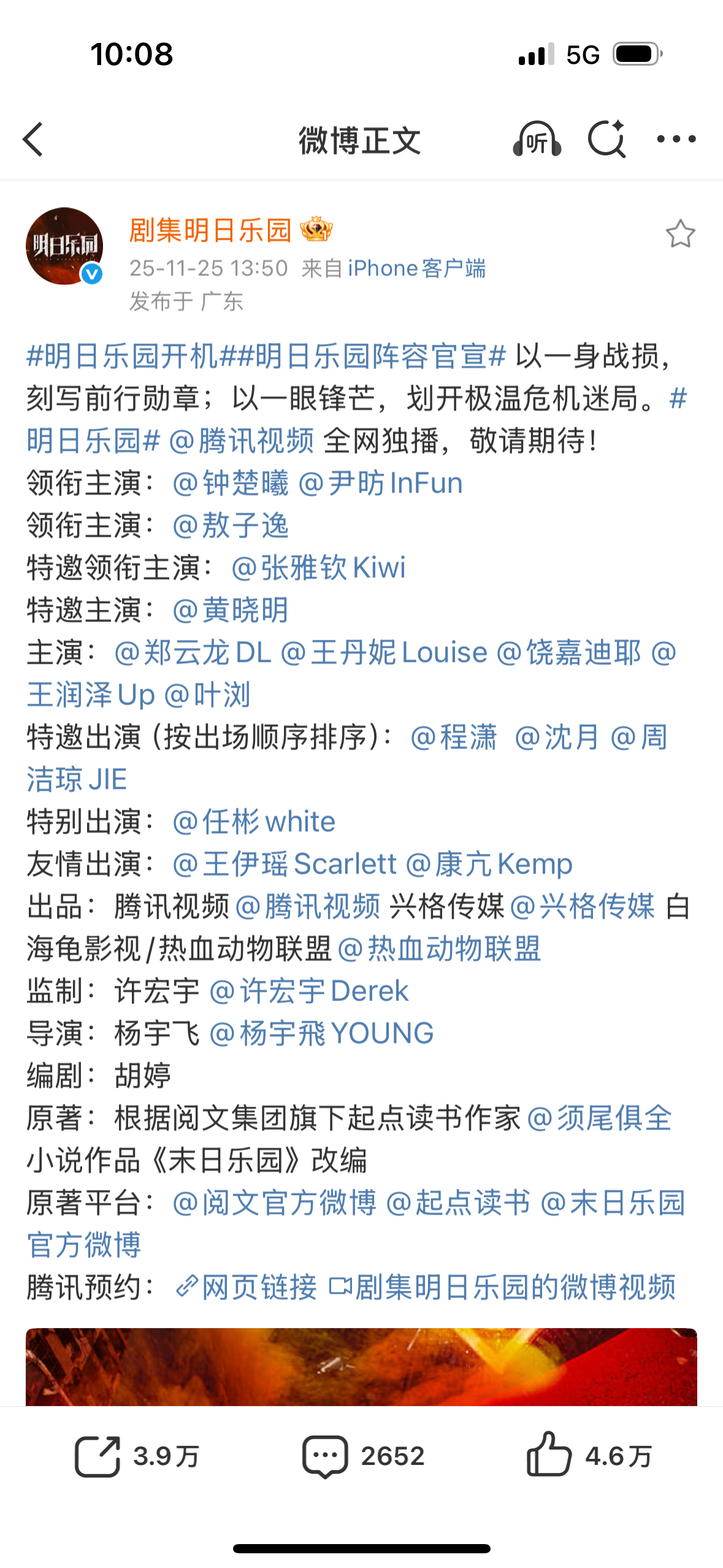Tap the blue verified badge on avatar

(91, 275)
